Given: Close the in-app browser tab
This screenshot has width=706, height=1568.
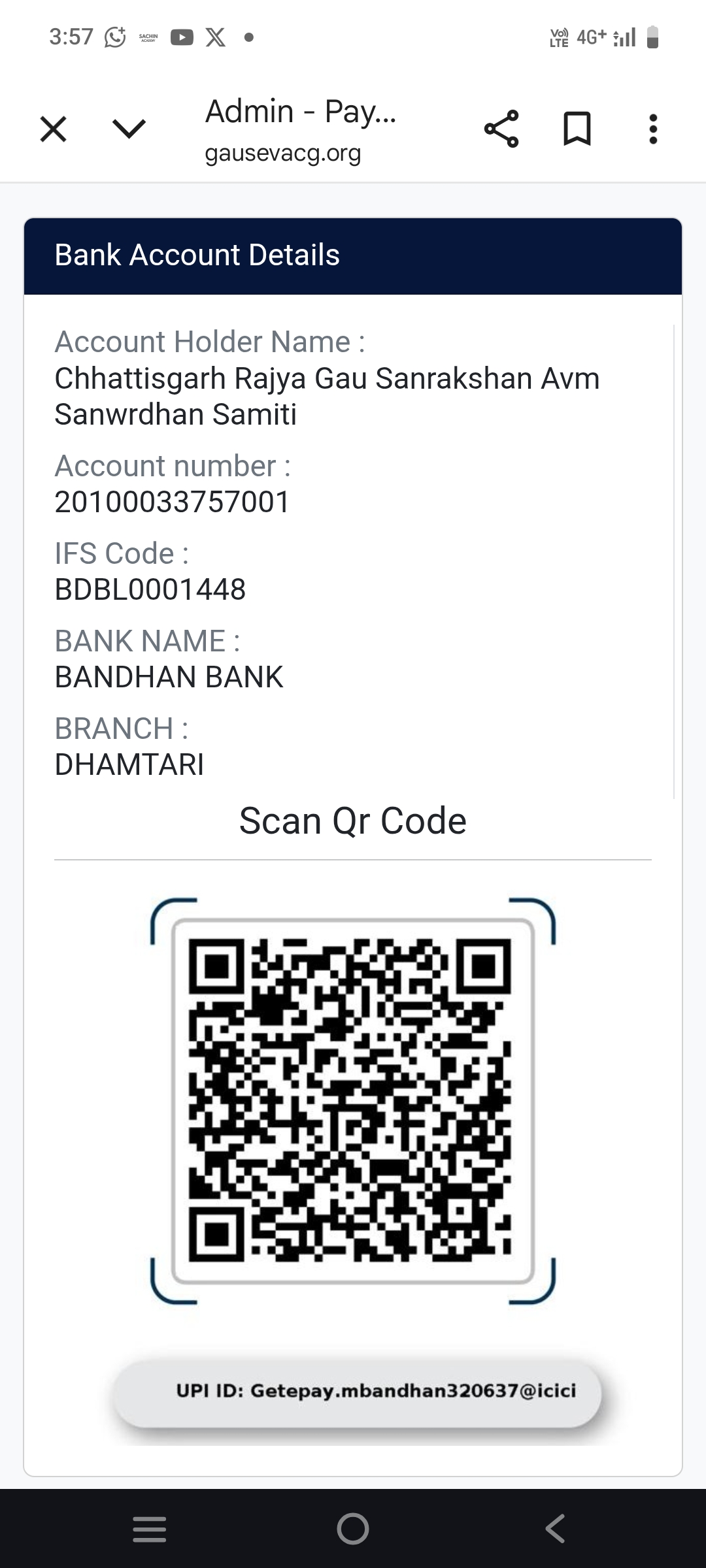Looking at the screenshot, I should tap(54, 129).
